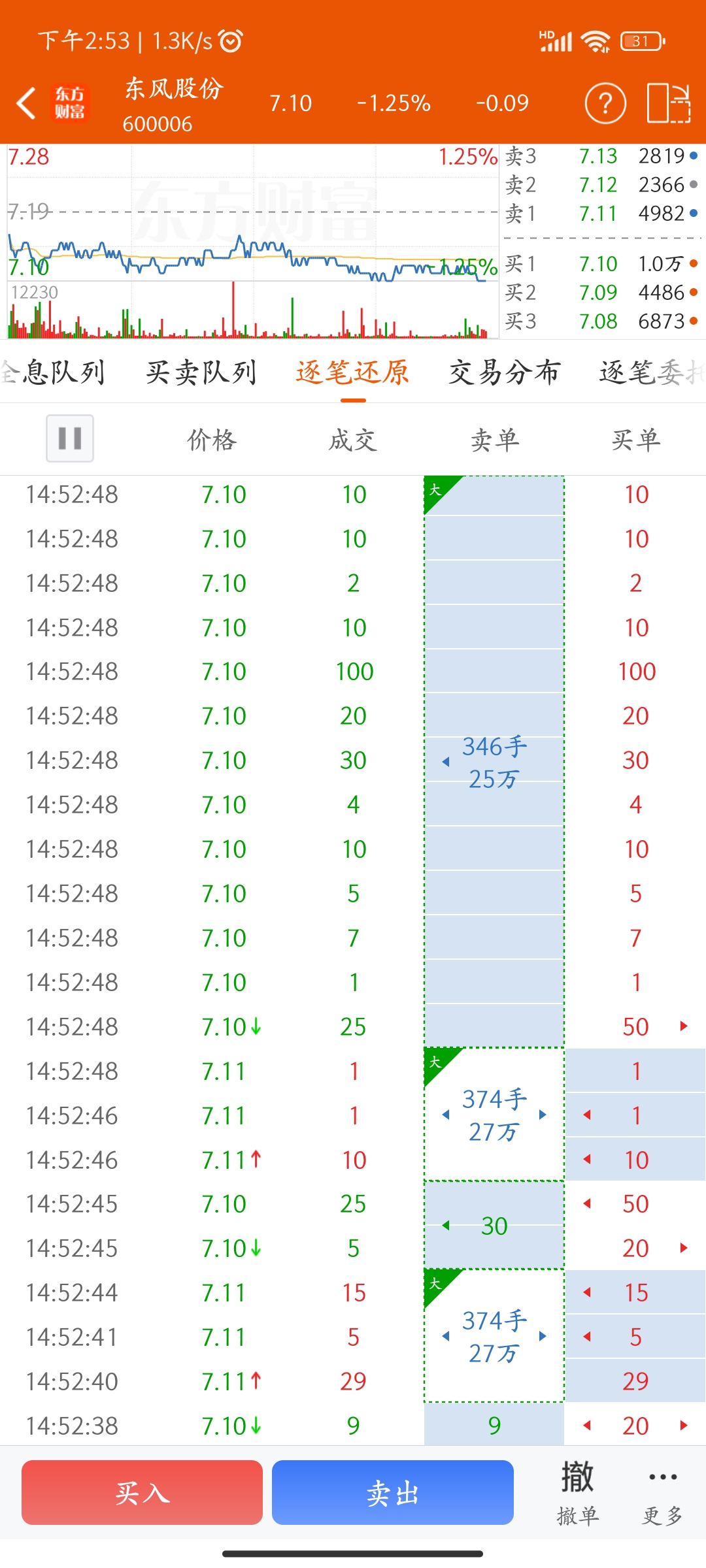Image resolution: width=706 pixels, height=1568 pixels.
Task: Tap the 买1 7.10 order book row
Action: [601, 264]
